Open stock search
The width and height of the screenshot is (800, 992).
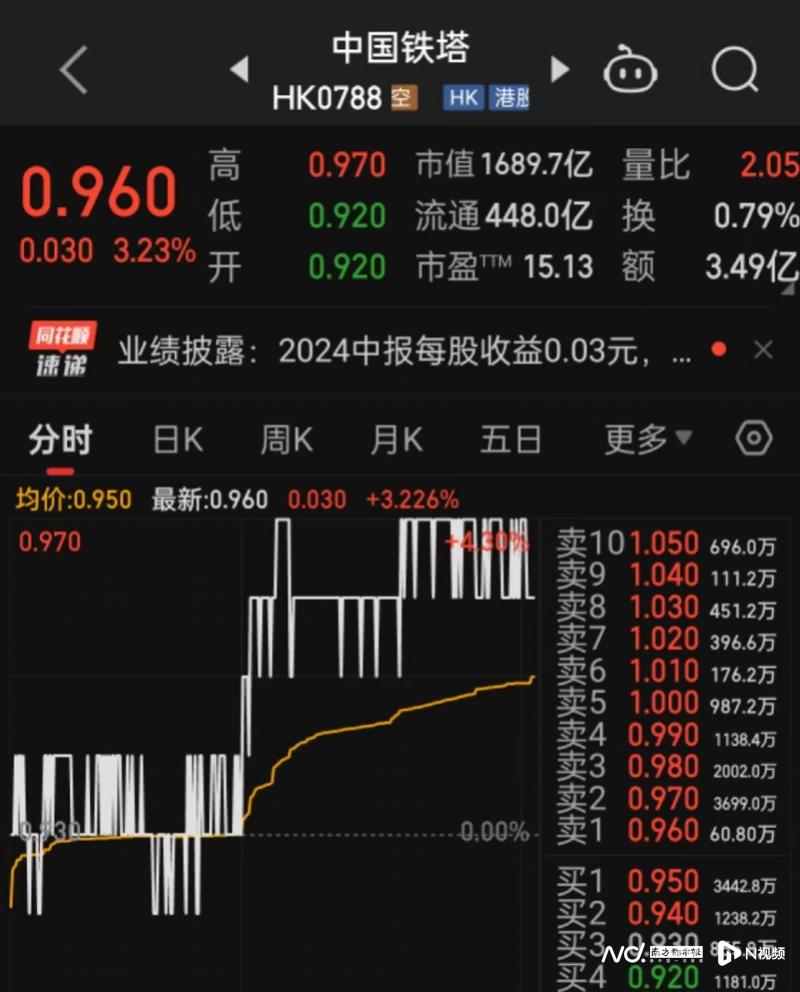coord(734,70)
